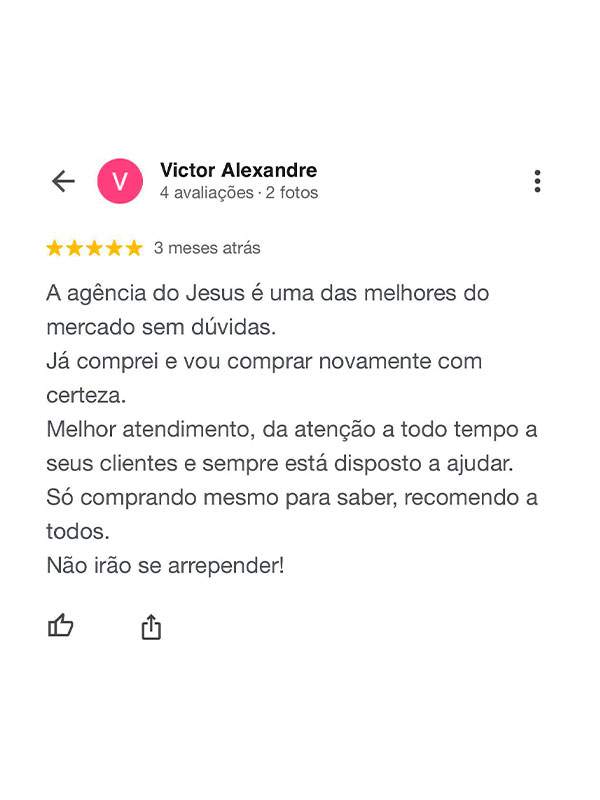Go back using the arrow icon
Viewport: 600px width, 800px height.
click(x=63, y=181)
